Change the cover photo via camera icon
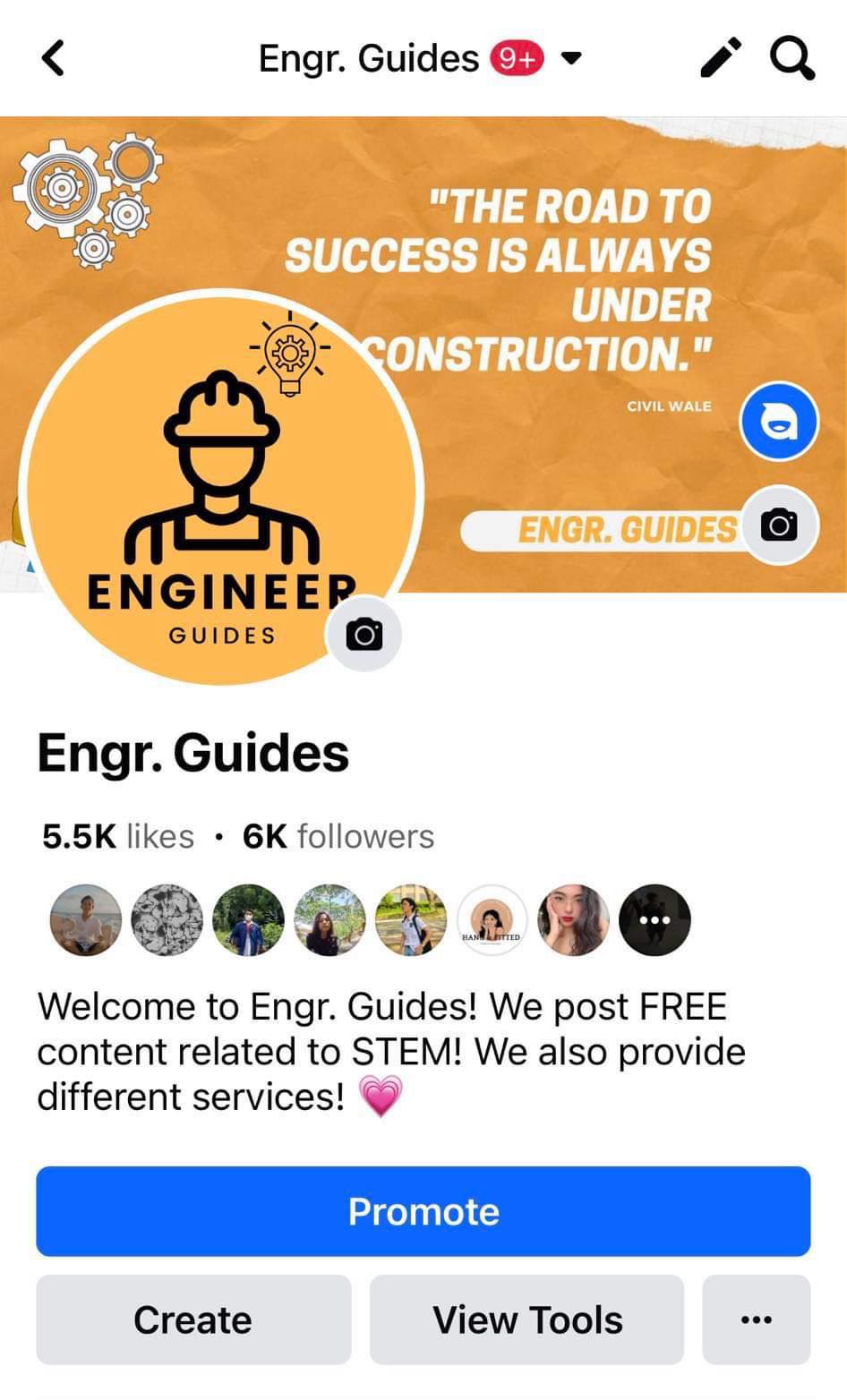 (779, 525)
